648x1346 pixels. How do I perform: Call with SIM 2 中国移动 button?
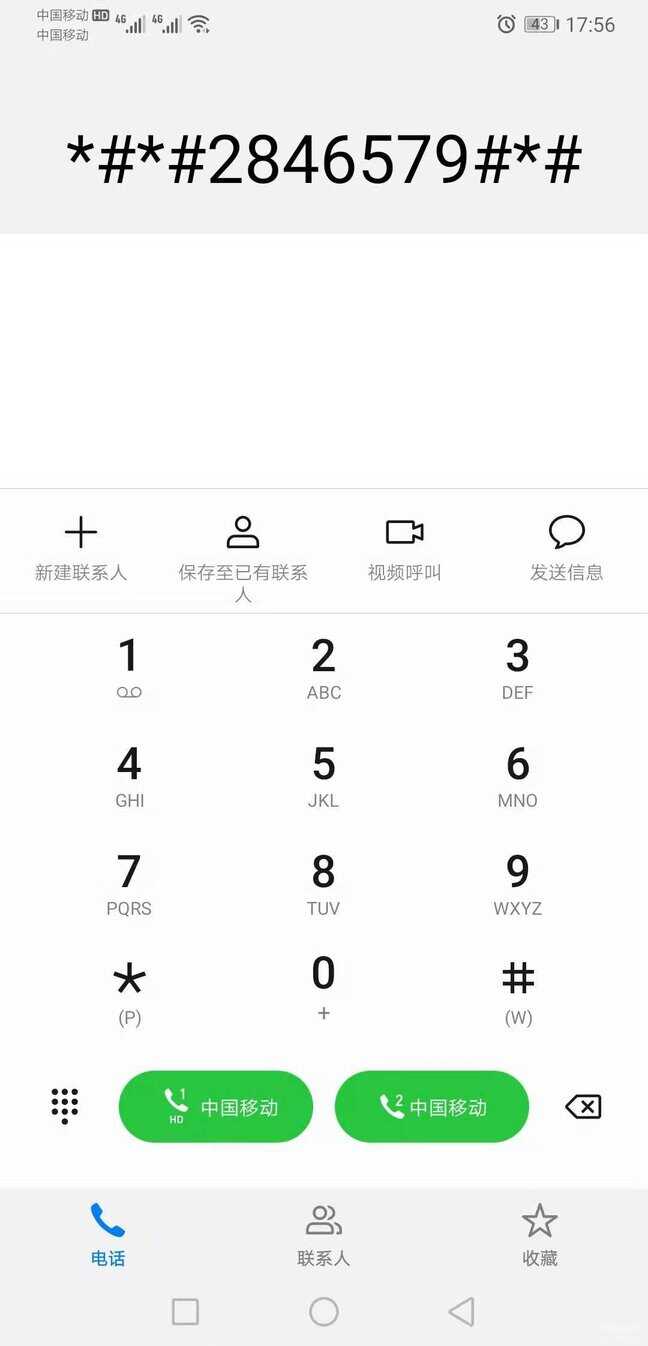click(x=431, y=1107)
